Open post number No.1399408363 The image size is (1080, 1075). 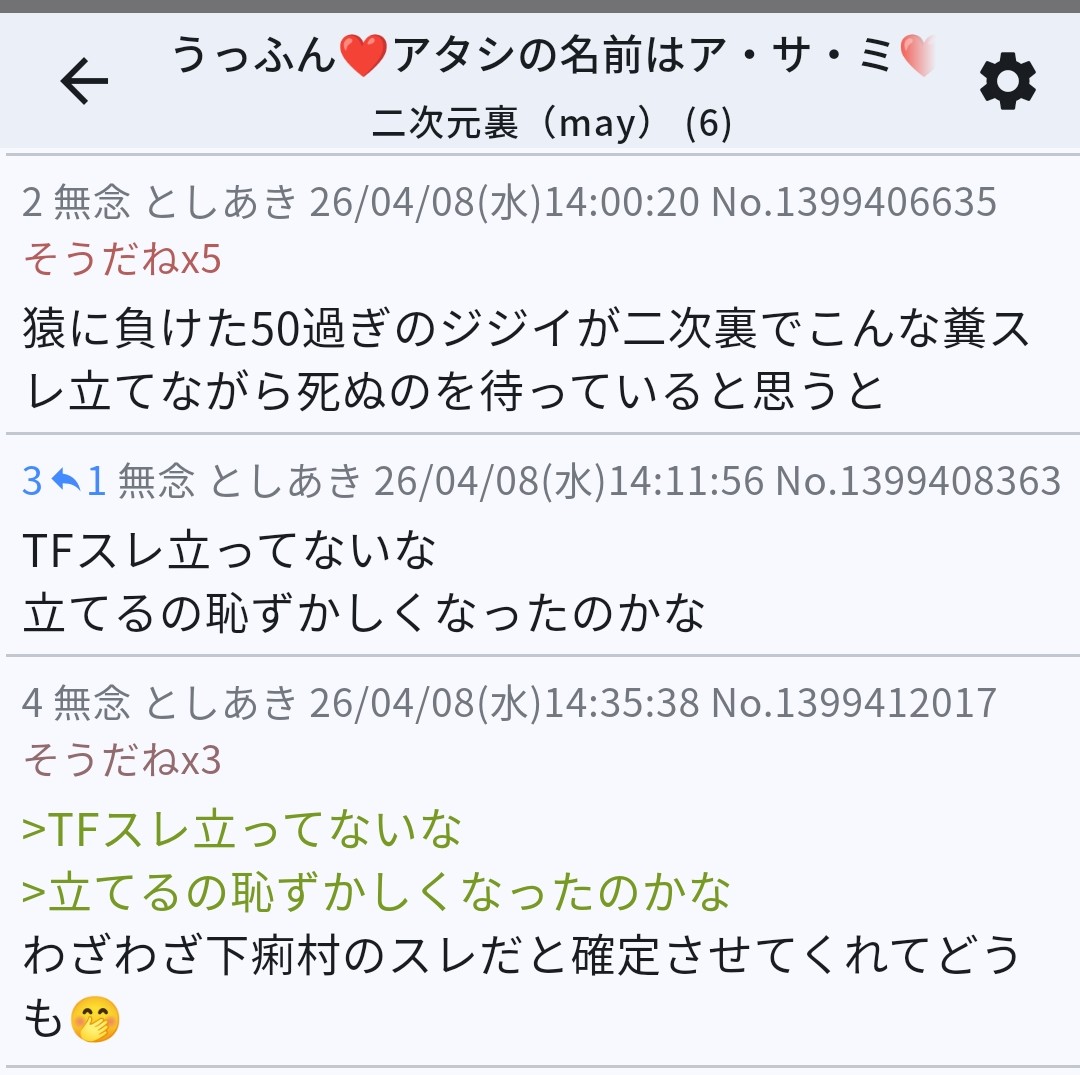(x=918, y=482)
